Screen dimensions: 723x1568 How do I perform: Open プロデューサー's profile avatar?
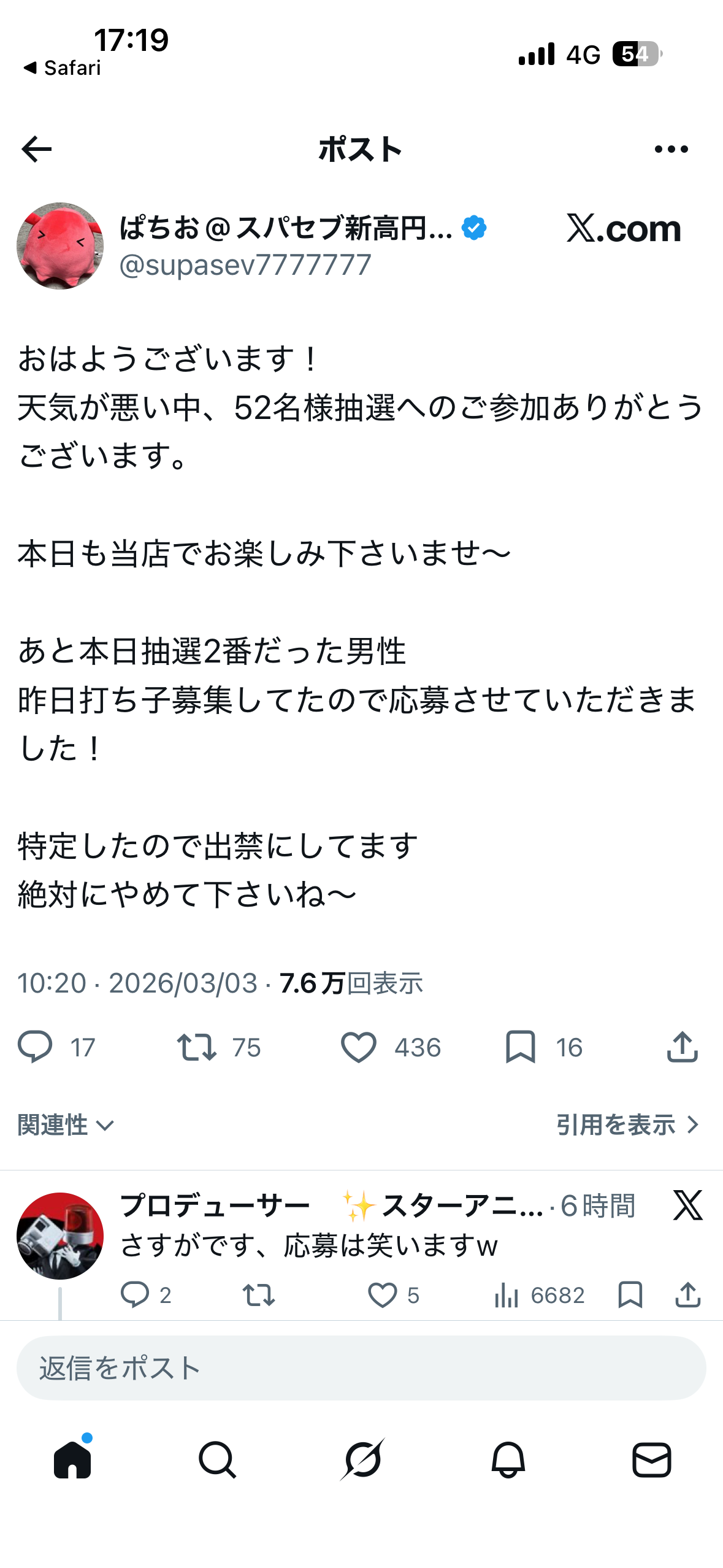point(60,1236)
